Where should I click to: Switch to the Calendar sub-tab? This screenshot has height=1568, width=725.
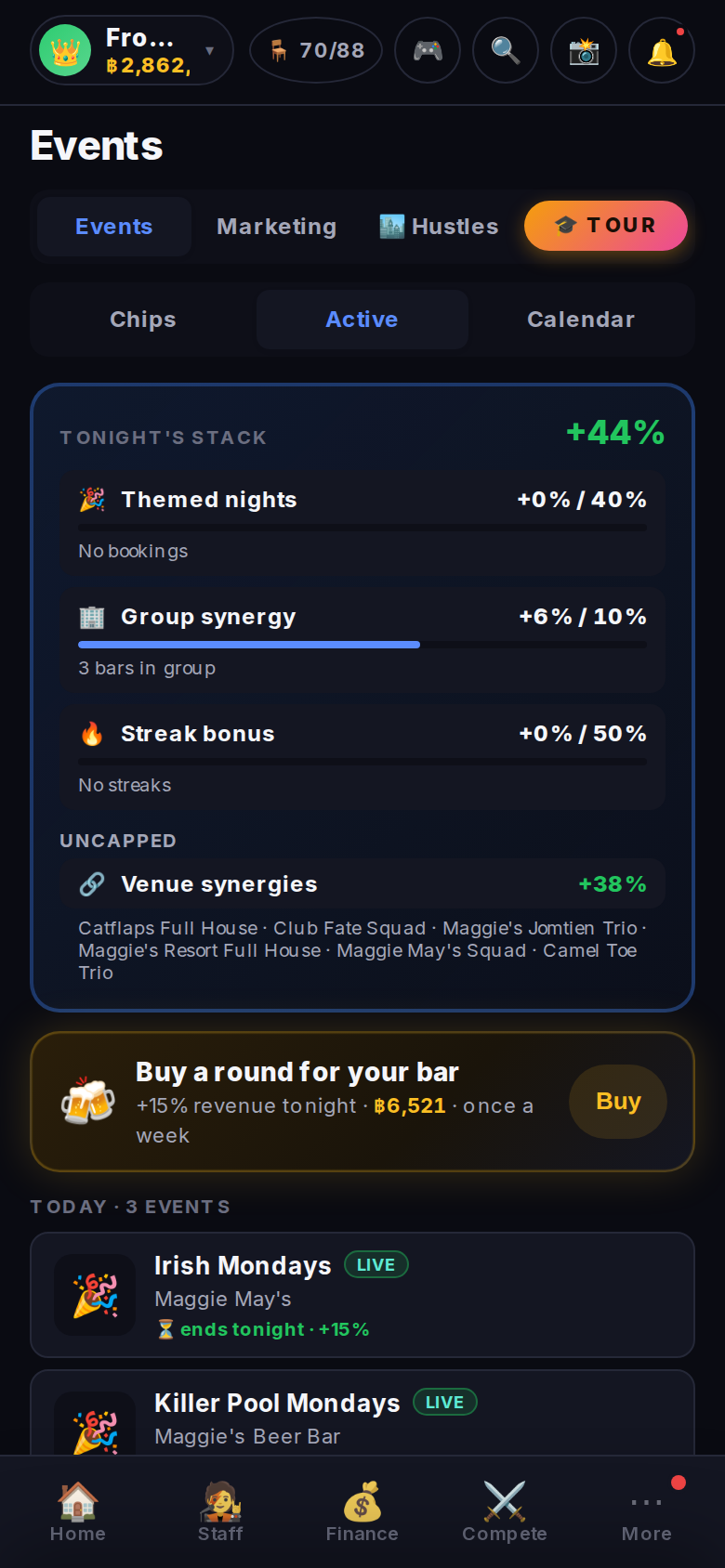[581, 320]
